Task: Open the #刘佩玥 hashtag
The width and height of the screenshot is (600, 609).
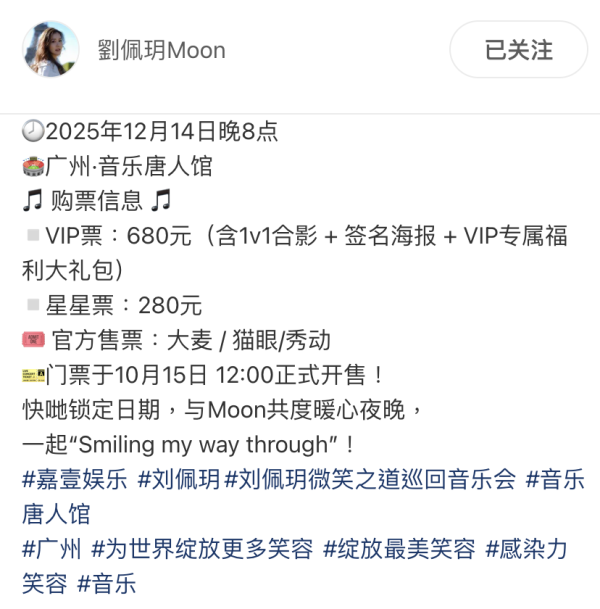Action: [179, 479]
